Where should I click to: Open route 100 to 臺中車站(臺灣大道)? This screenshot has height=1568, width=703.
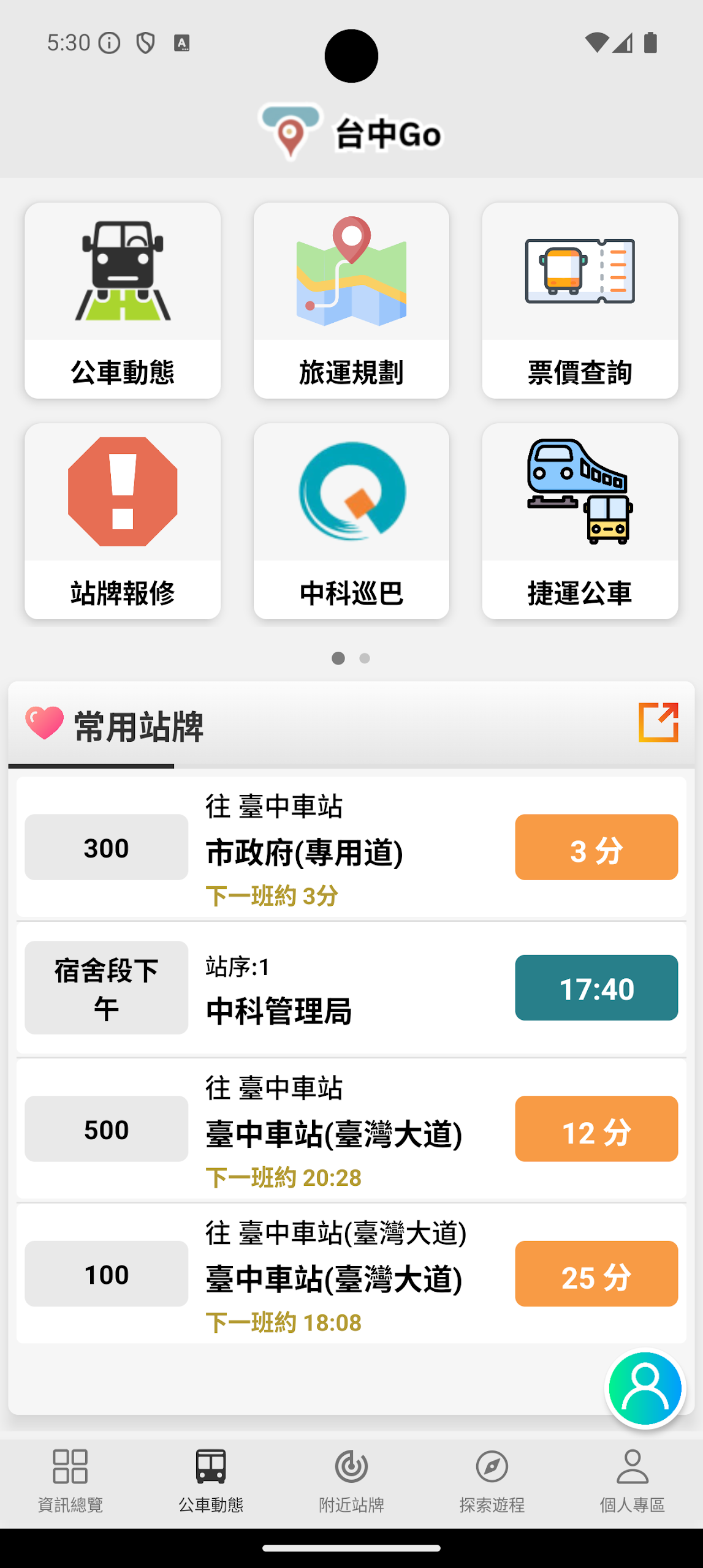(351, 1274)
